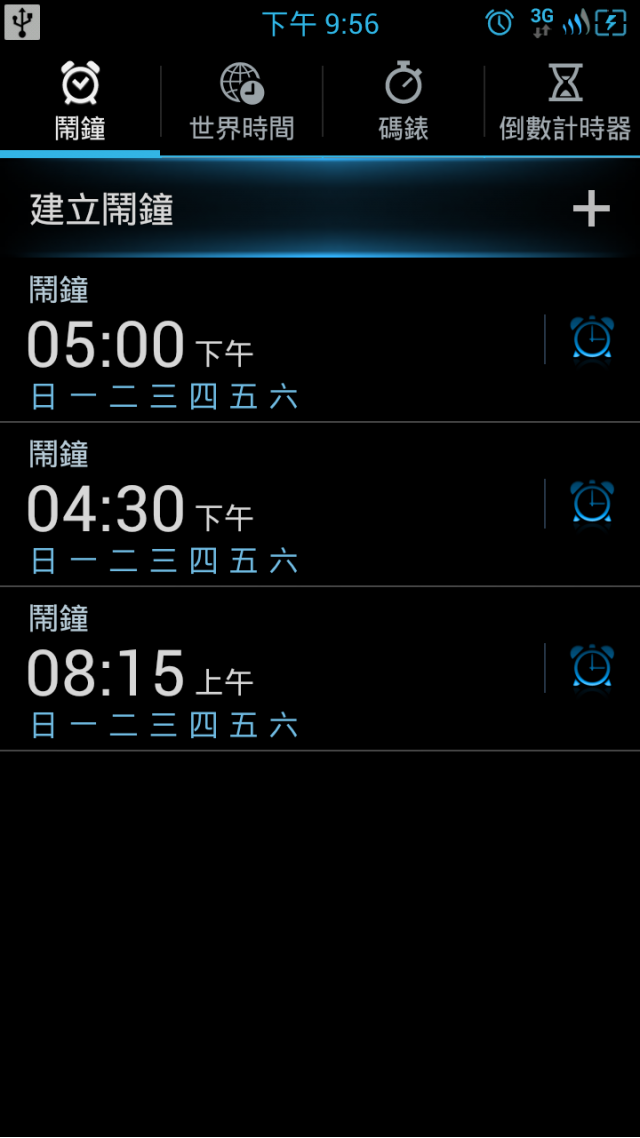Open the 05:00 下午 alarm settings
The width and height of the screenshot is (640, 1138).
[270, 342]
